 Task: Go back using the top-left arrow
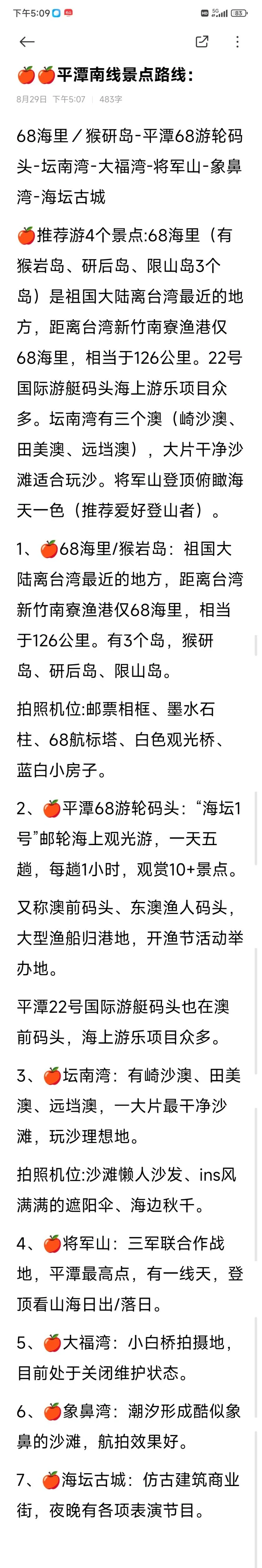coord(27,42)
